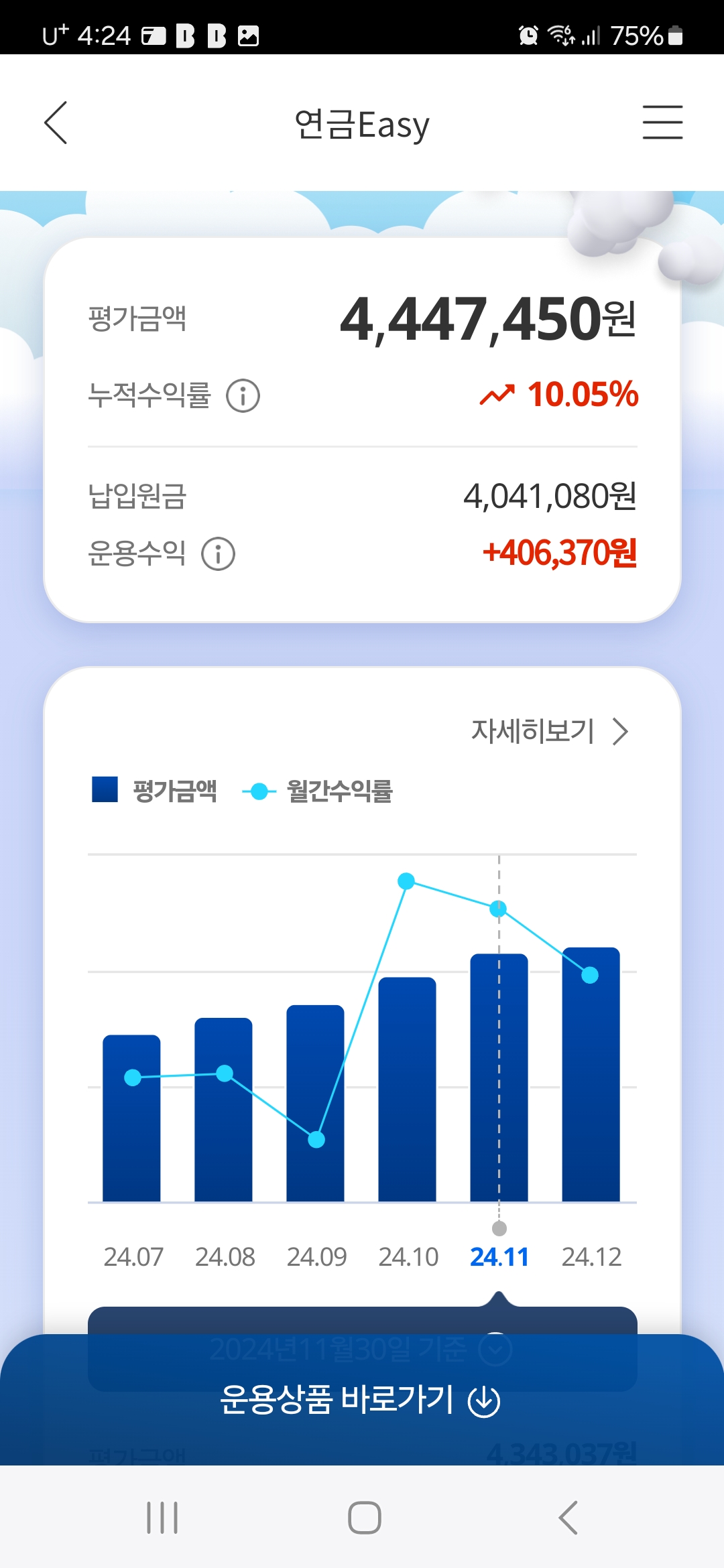
Task: Open 자세히보기 for chart details
Action: pyautogui.click(x=550, y=731)
